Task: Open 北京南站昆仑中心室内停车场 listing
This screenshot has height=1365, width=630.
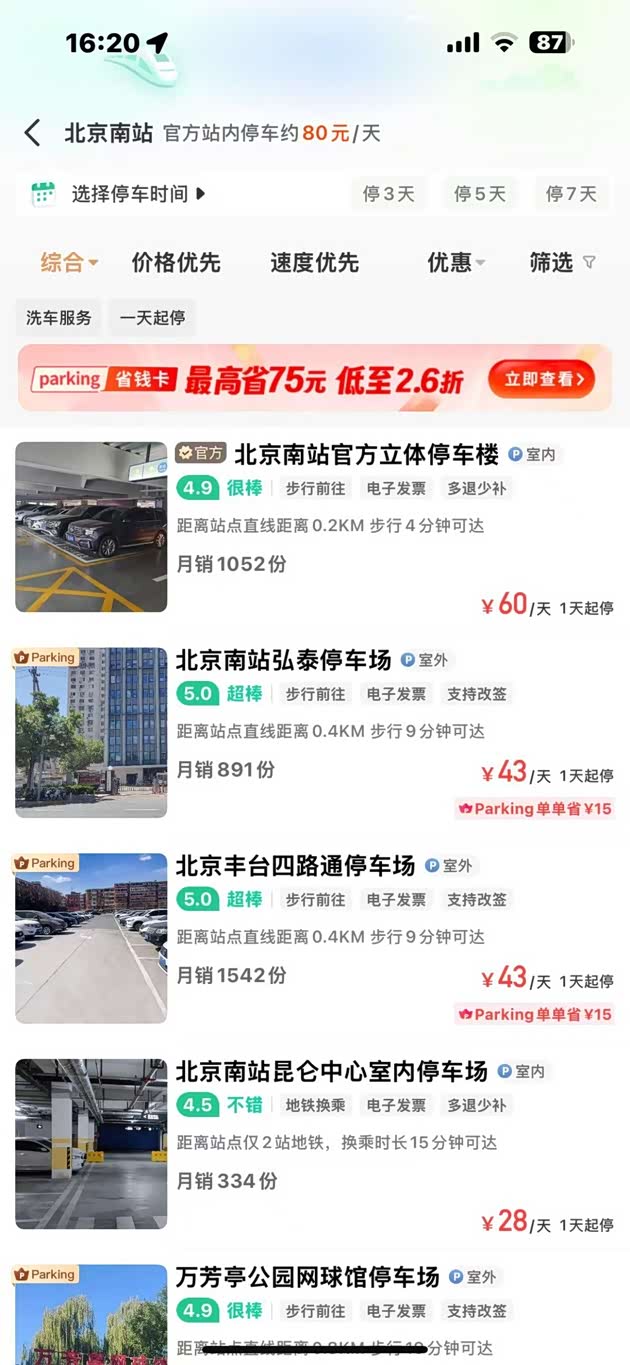Action: 331,1071
